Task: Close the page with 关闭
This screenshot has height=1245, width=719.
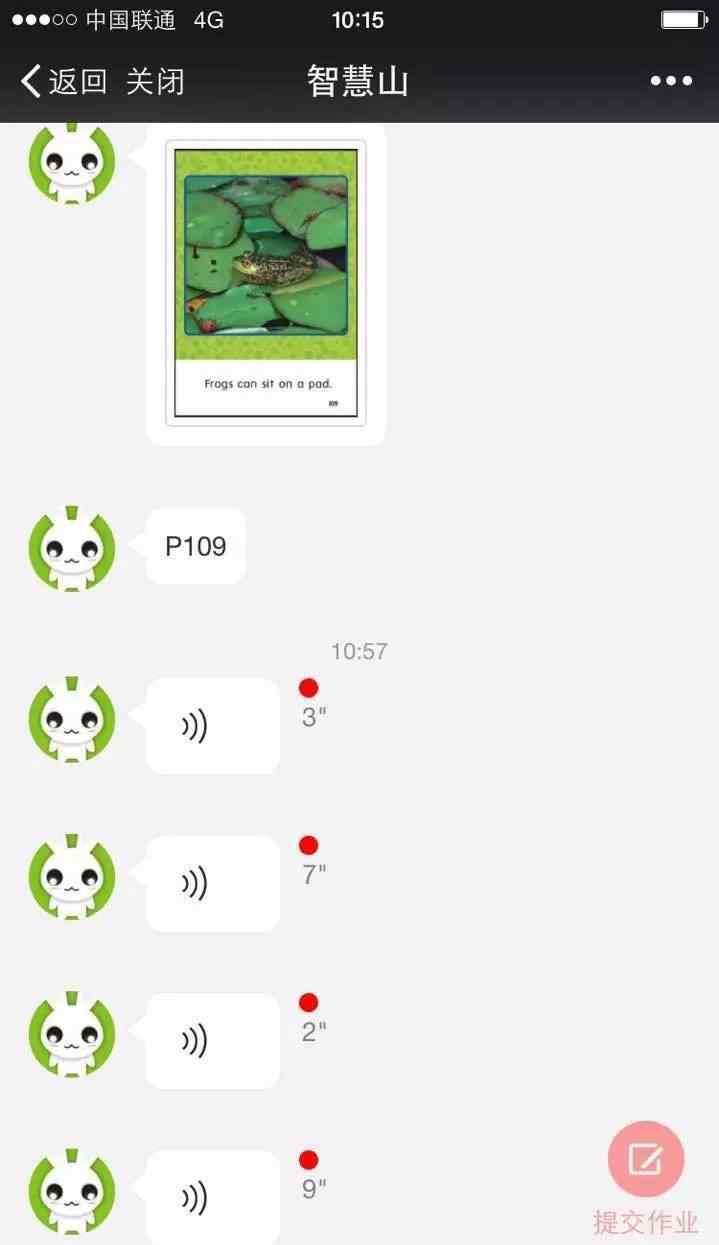Action: pos(155,81)
